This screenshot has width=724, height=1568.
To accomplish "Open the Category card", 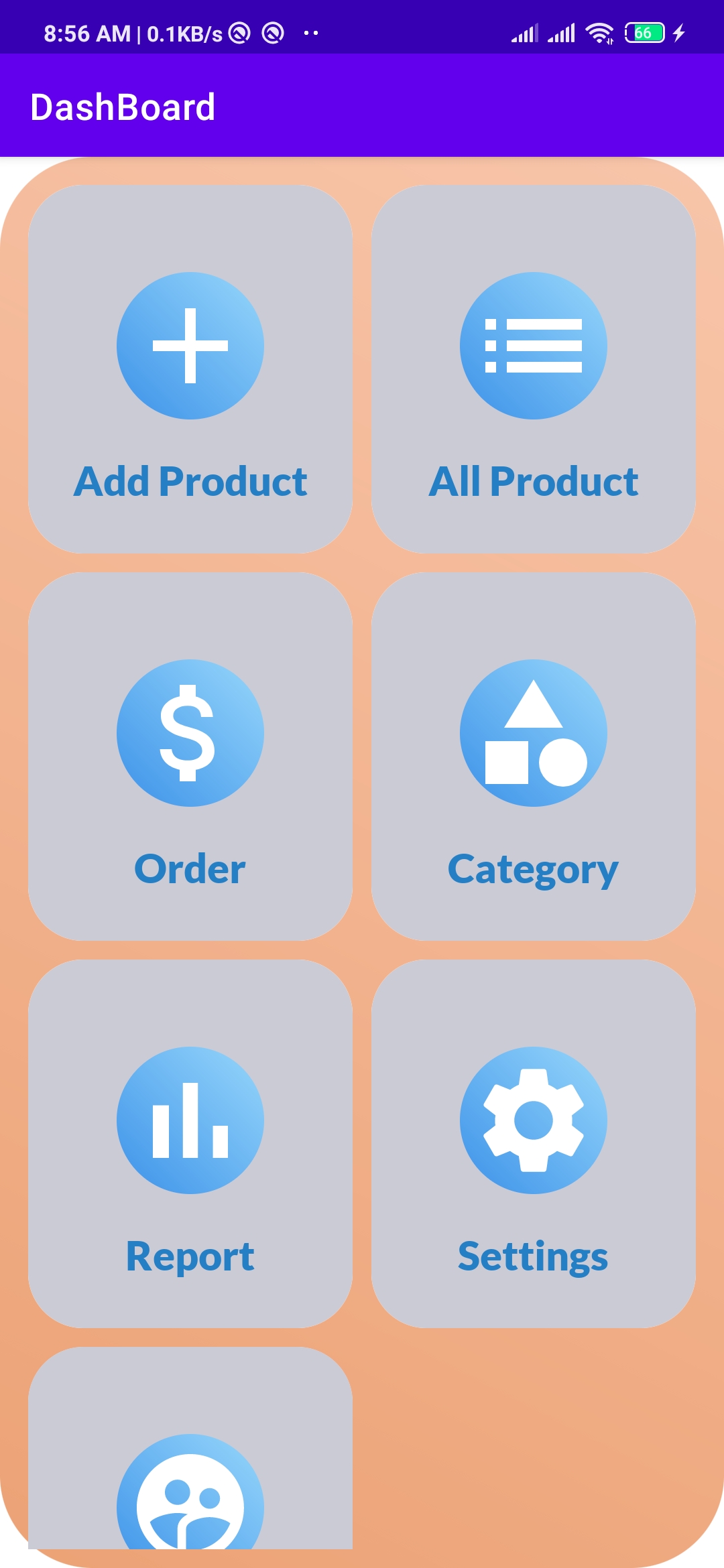I will point(533,757).
